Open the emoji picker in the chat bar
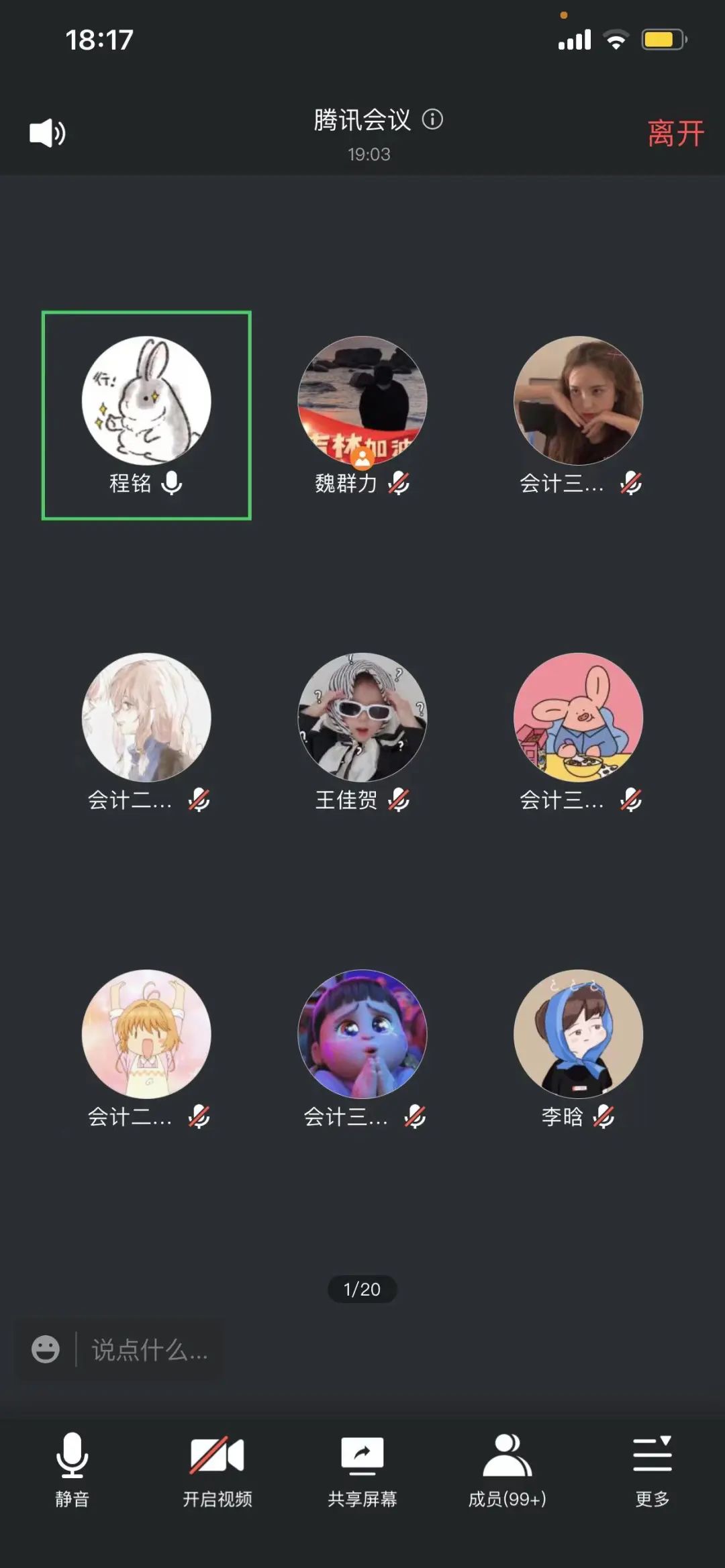 [x=46, y=1349]
